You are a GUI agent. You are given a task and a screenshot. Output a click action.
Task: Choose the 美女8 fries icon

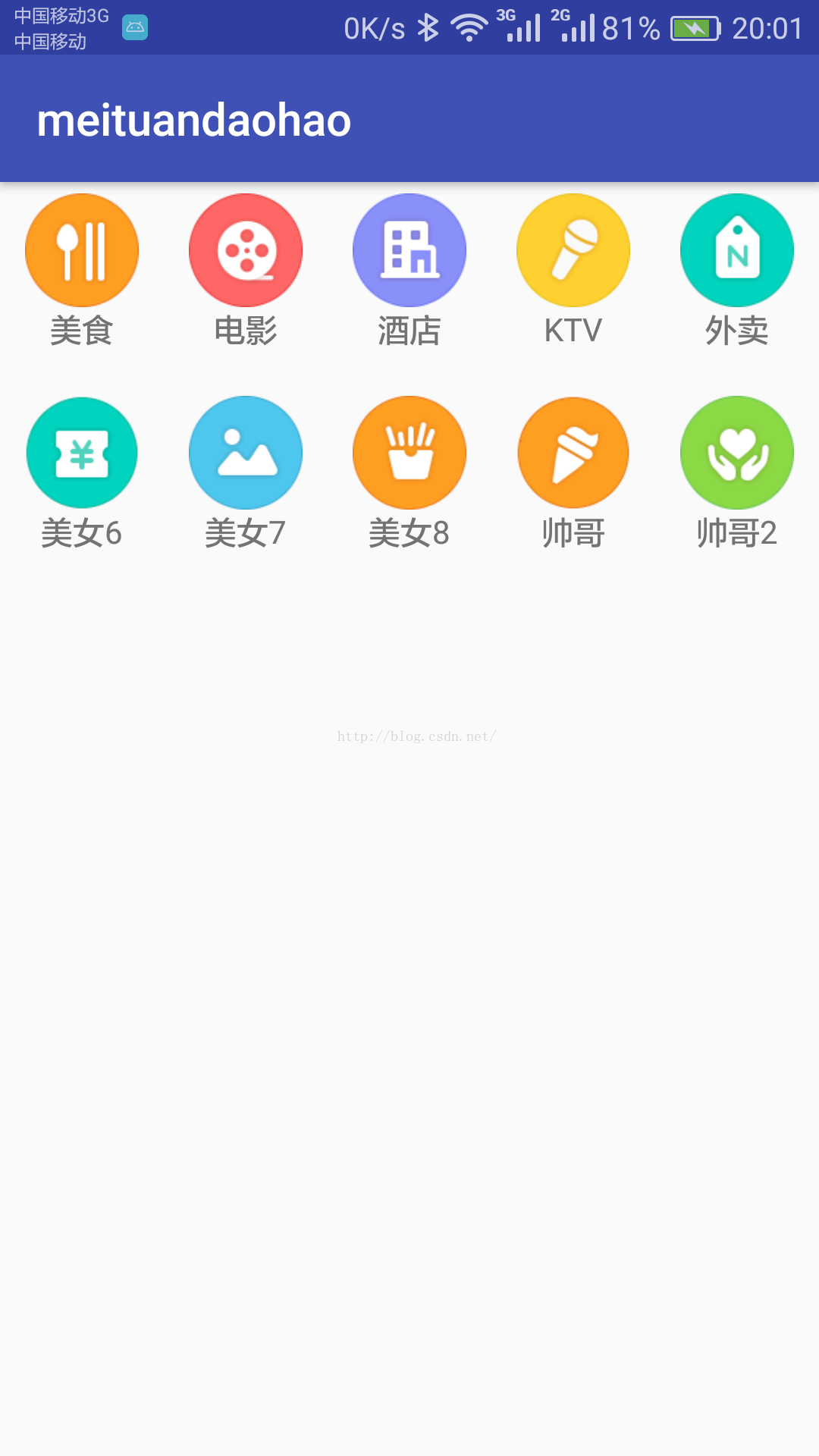(409, 453)
